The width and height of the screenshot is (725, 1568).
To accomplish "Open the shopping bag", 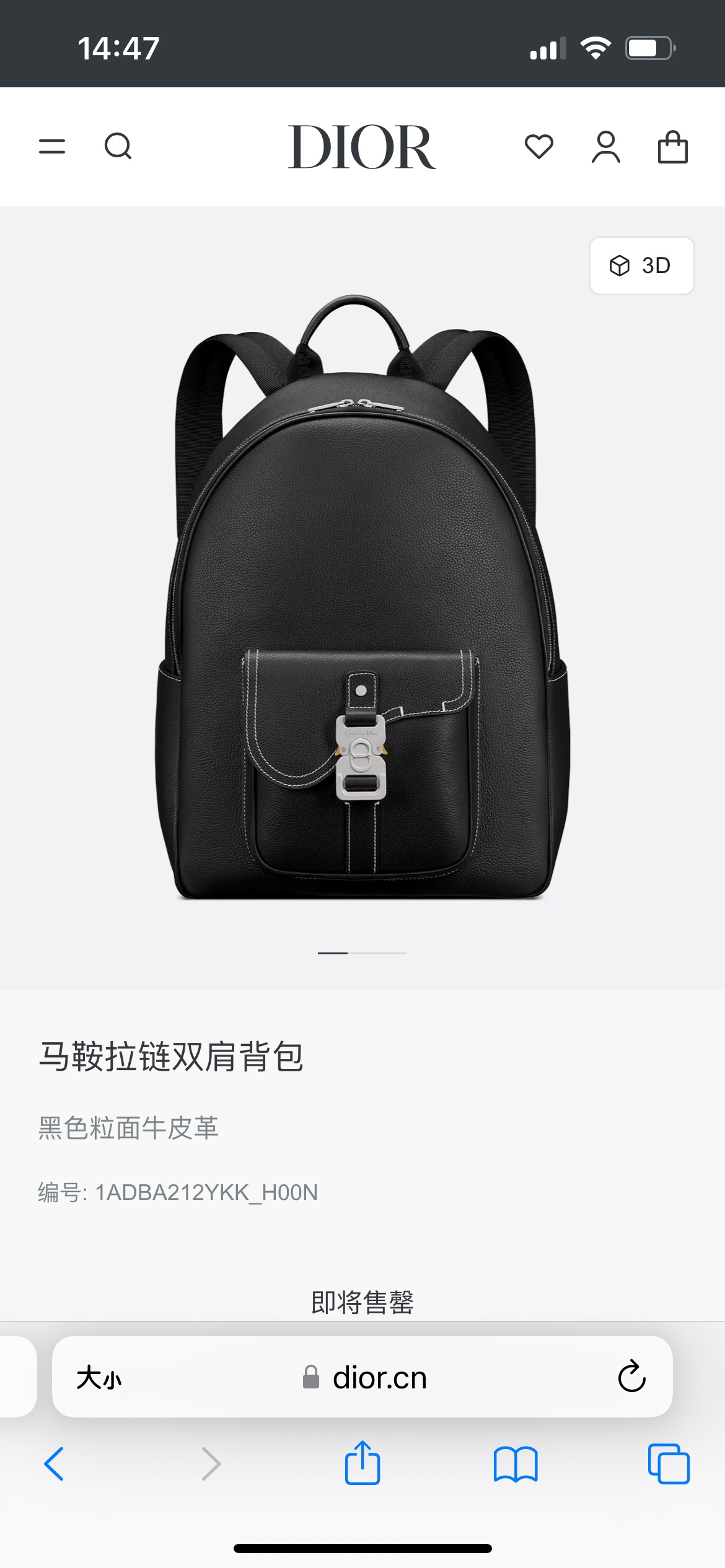I will pyautogui.click(x=672, y=147).
